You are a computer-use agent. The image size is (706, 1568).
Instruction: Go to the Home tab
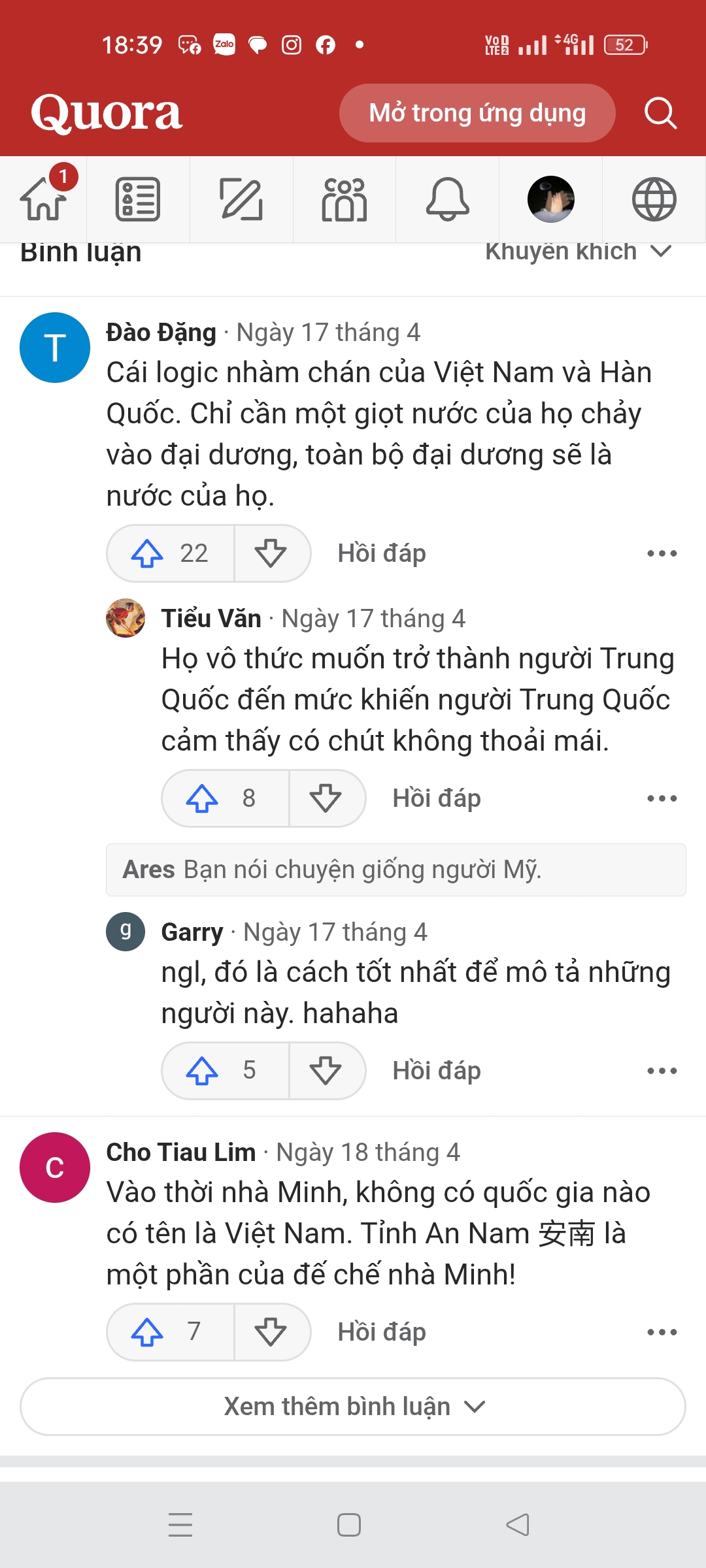44,199
